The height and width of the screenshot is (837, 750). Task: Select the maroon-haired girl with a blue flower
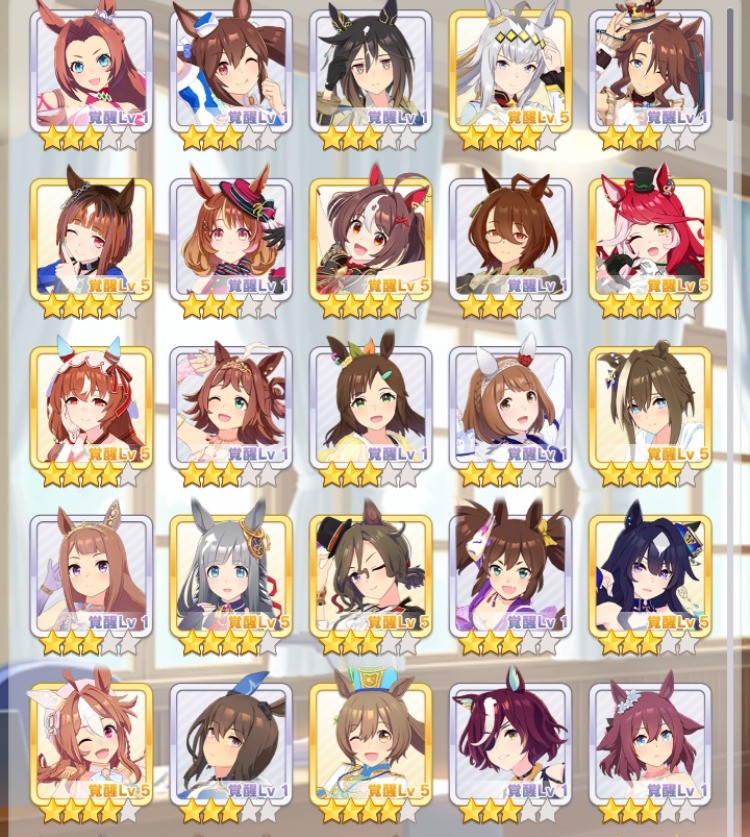pos(651,741)
